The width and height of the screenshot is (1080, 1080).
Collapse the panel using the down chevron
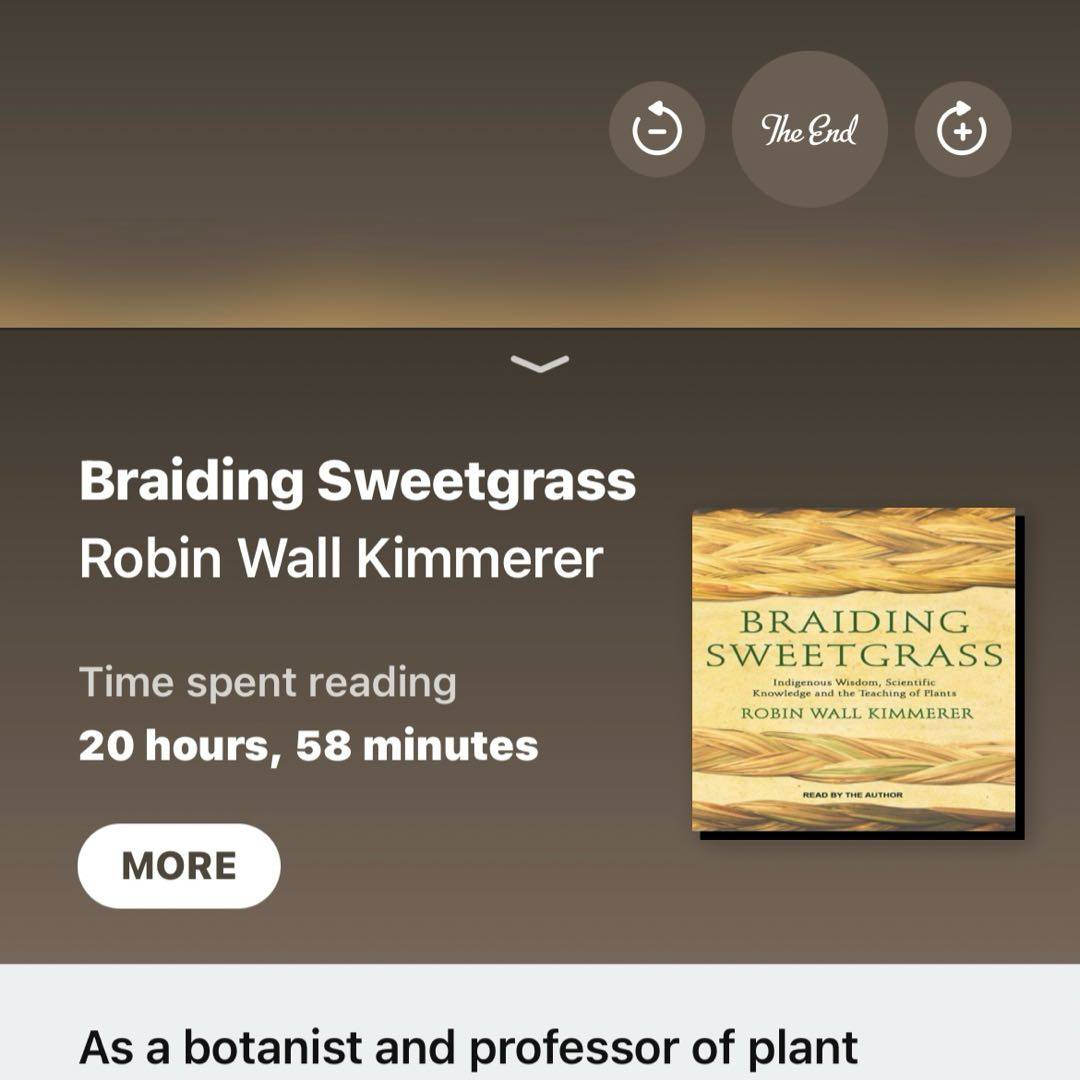tap(540, 363)
